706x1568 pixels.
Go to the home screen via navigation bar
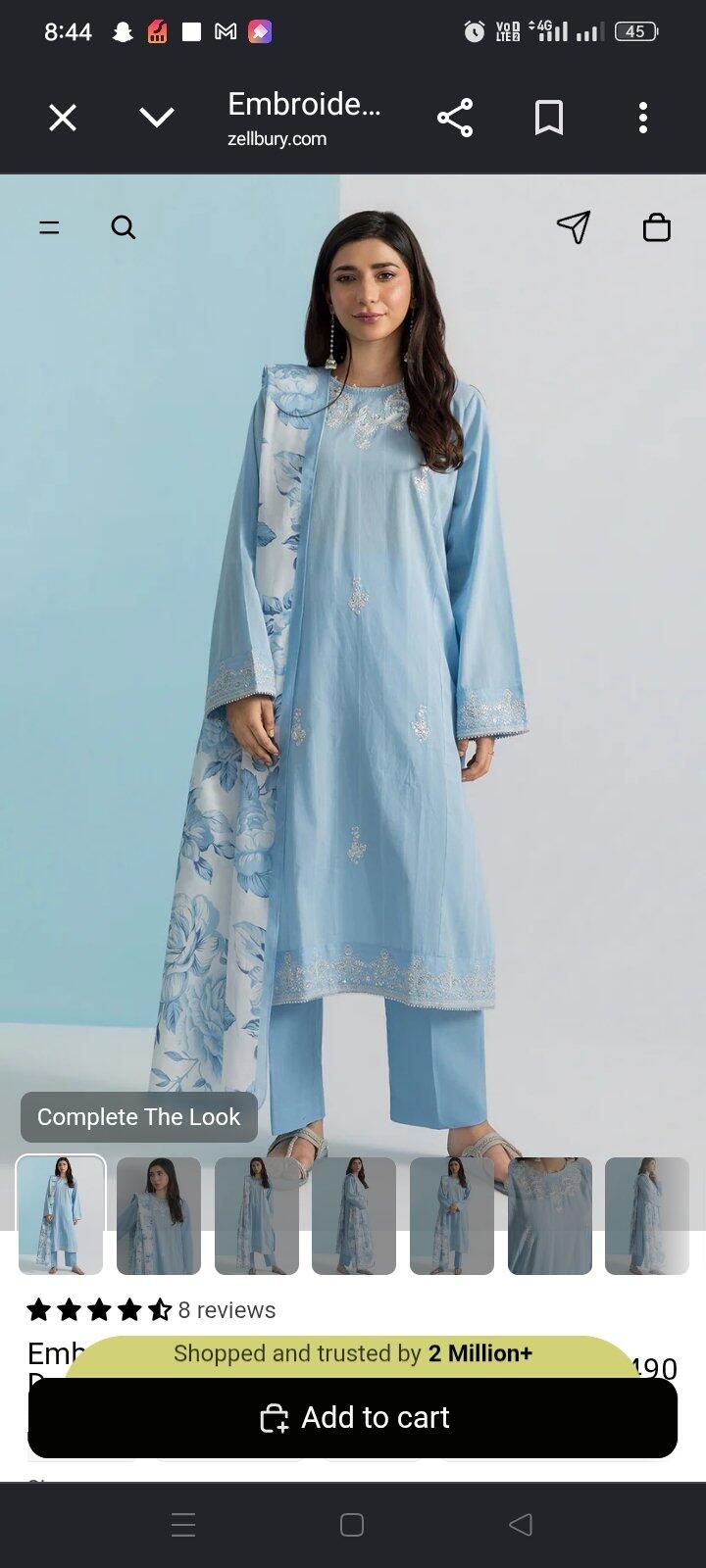click(352, 1524)
